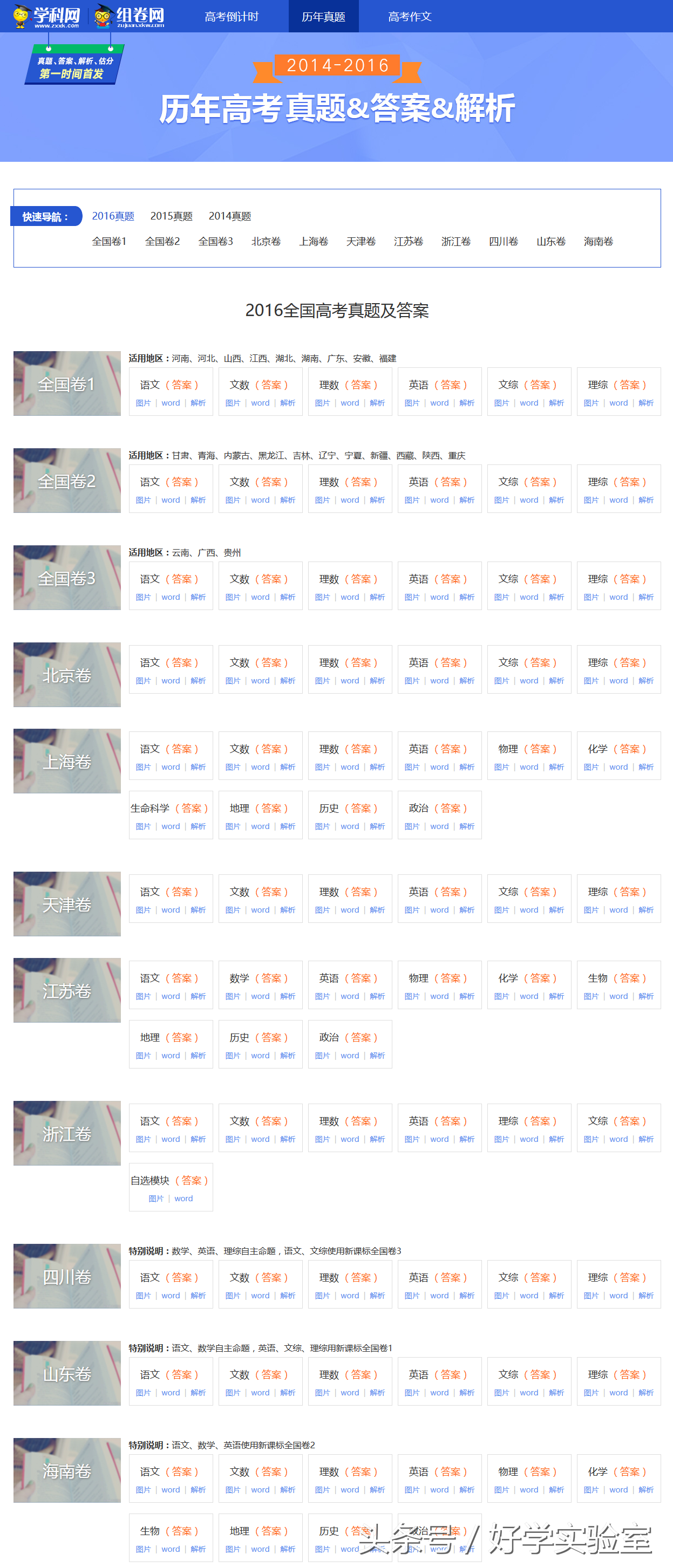This screenshot has width=673, height=1568.
Task: Open 解析 for 江苏卷 政治
Action: click(377, 1056)
